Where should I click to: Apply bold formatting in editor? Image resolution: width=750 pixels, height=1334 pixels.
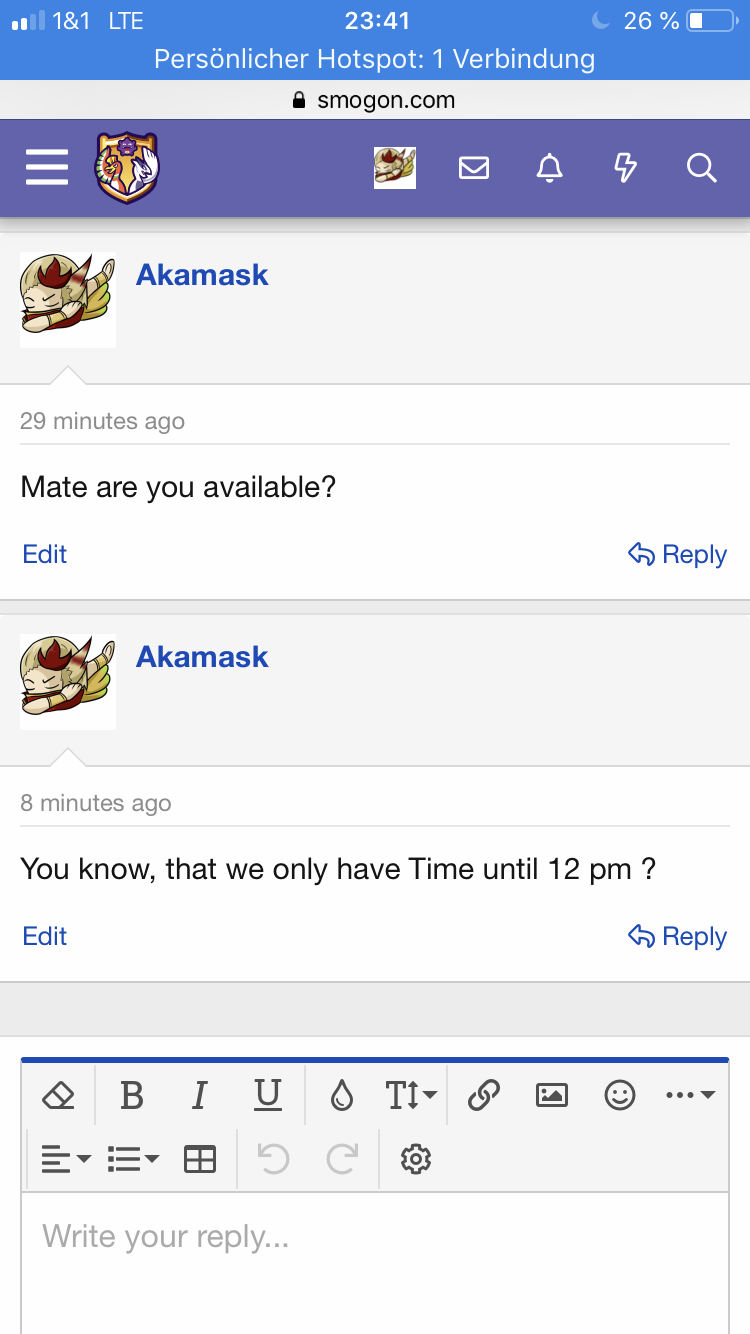[x=131, y=1096]
